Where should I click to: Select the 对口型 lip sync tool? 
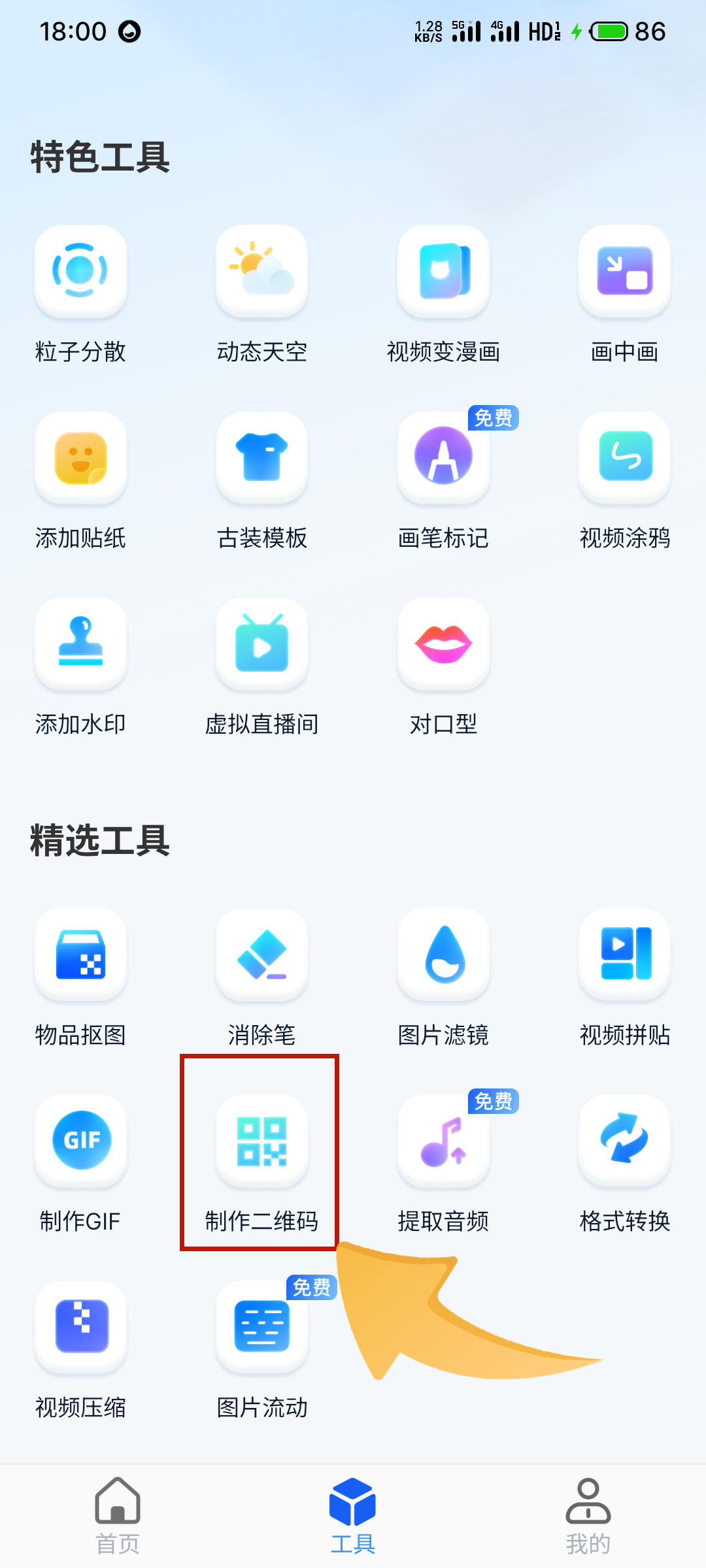tap(443, 644)
